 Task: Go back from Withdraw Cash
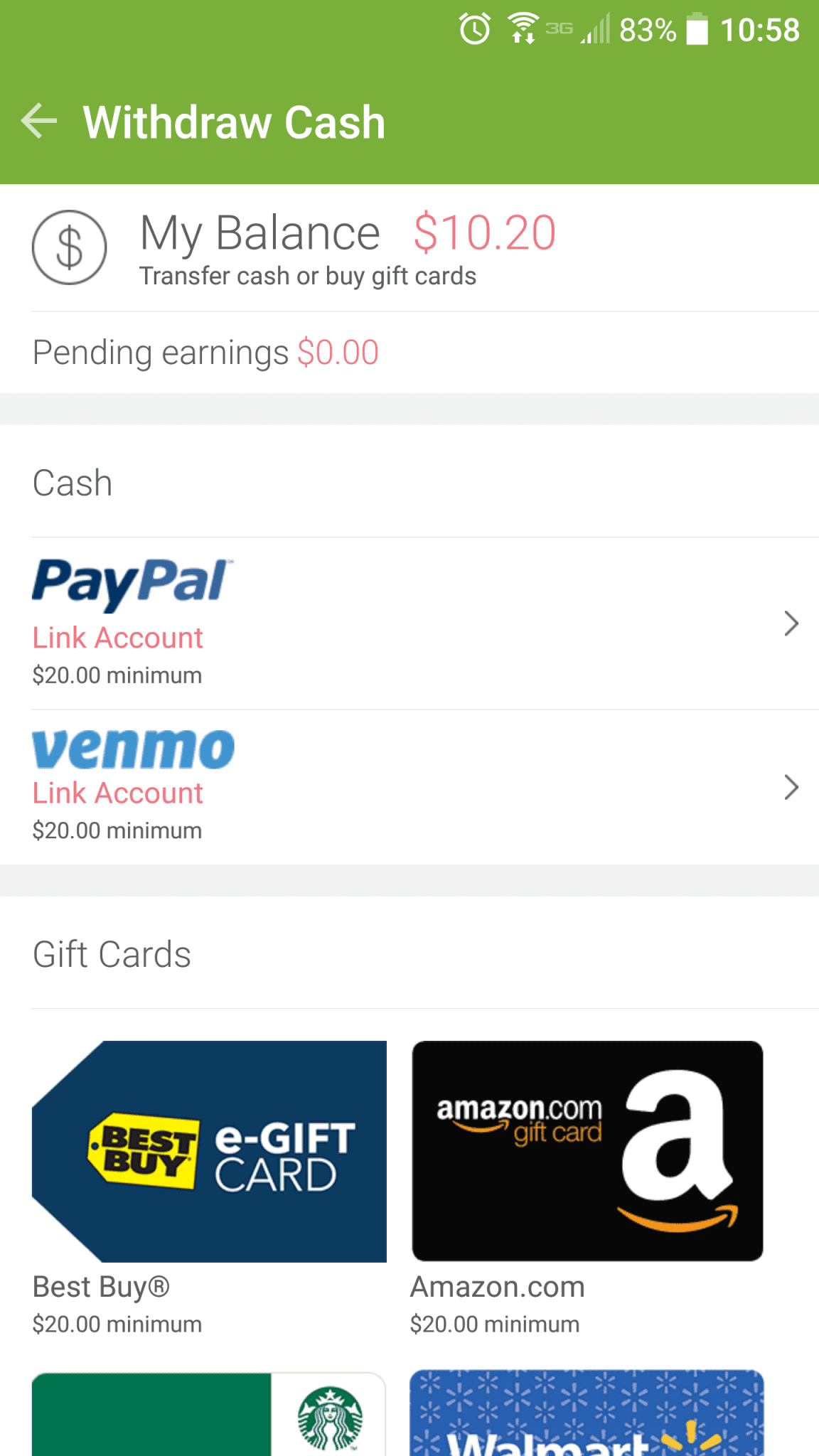pos(40,121)
